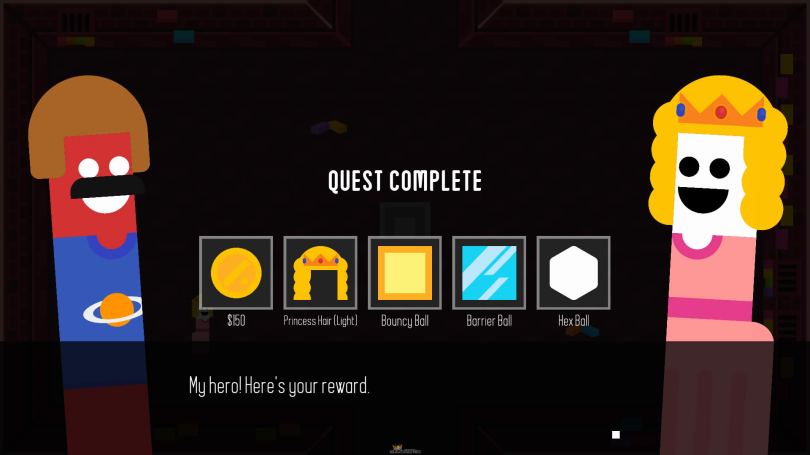Select the Hex Ball reward tile
The width and height of the screenshot is (810, 455).
[573, 273]
